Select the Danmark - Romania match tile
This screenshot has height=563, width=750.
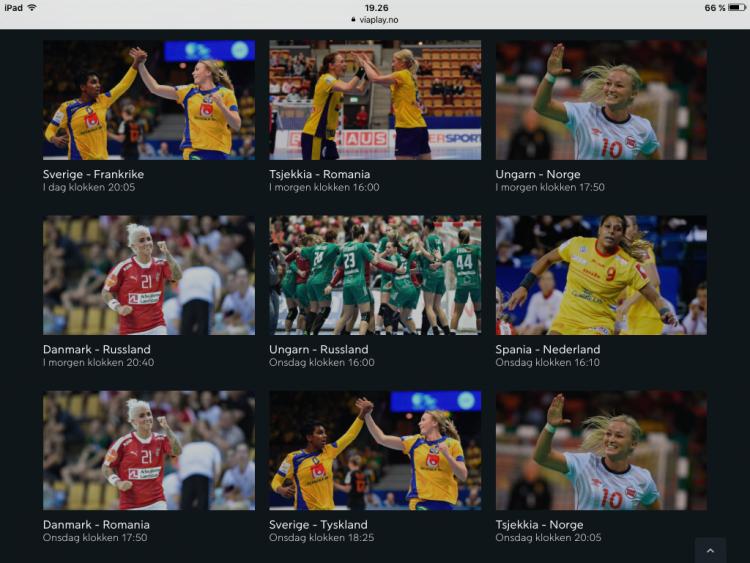pos(148,450)
